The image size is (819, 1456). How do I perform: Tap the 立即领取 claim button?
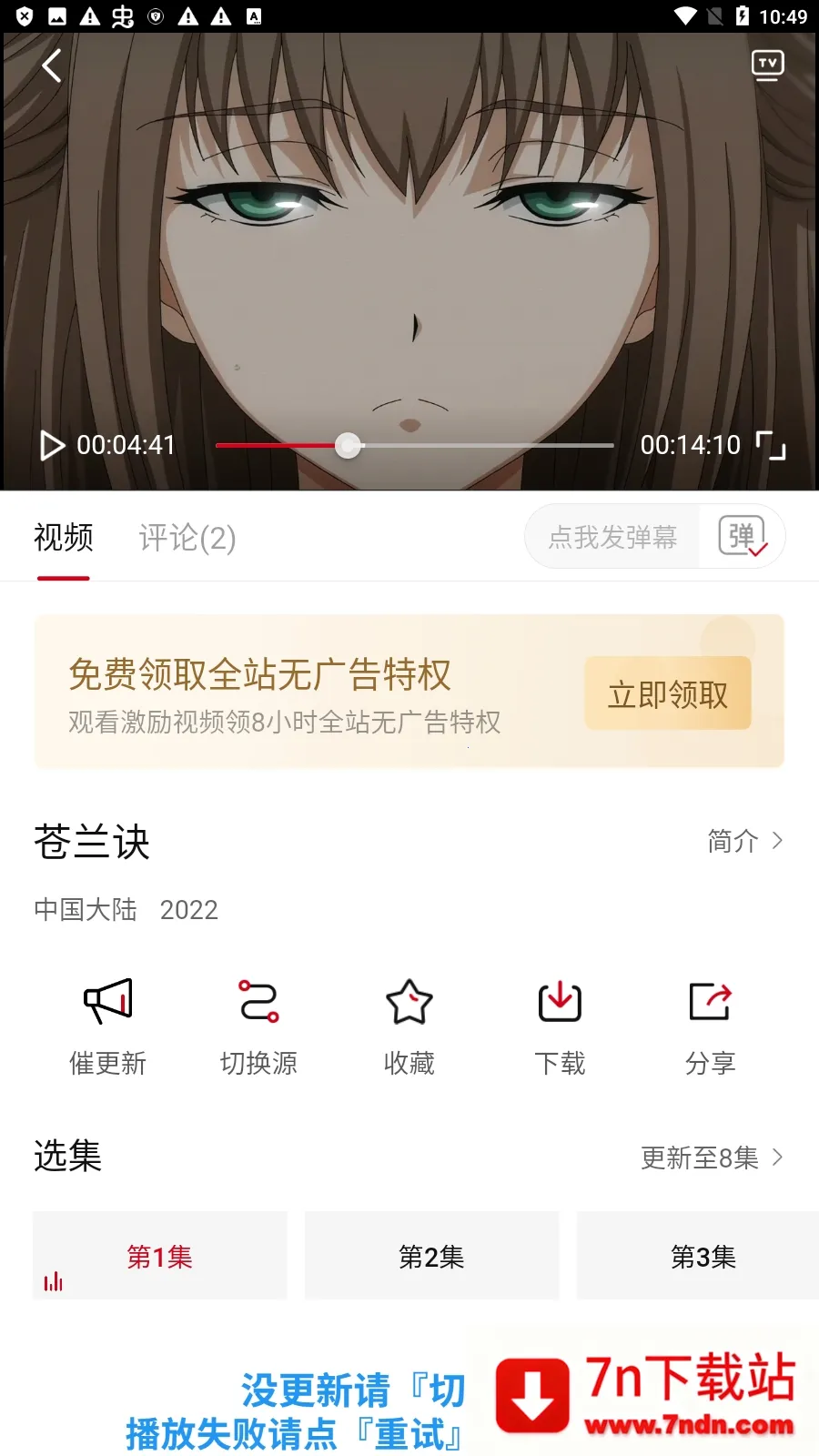tap(667, 693)
